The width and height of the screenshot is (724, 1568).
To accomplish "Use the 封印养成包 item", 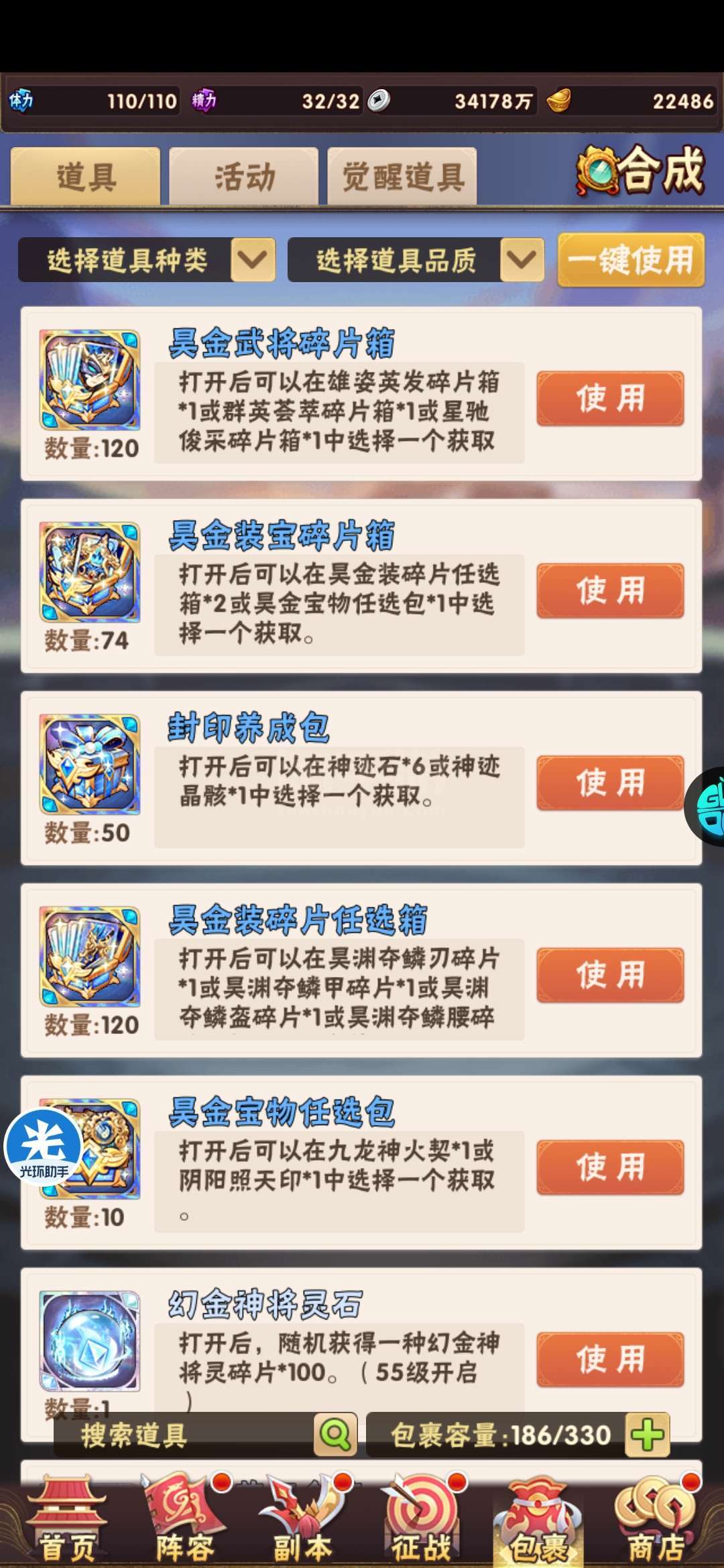I will (610, 783).
